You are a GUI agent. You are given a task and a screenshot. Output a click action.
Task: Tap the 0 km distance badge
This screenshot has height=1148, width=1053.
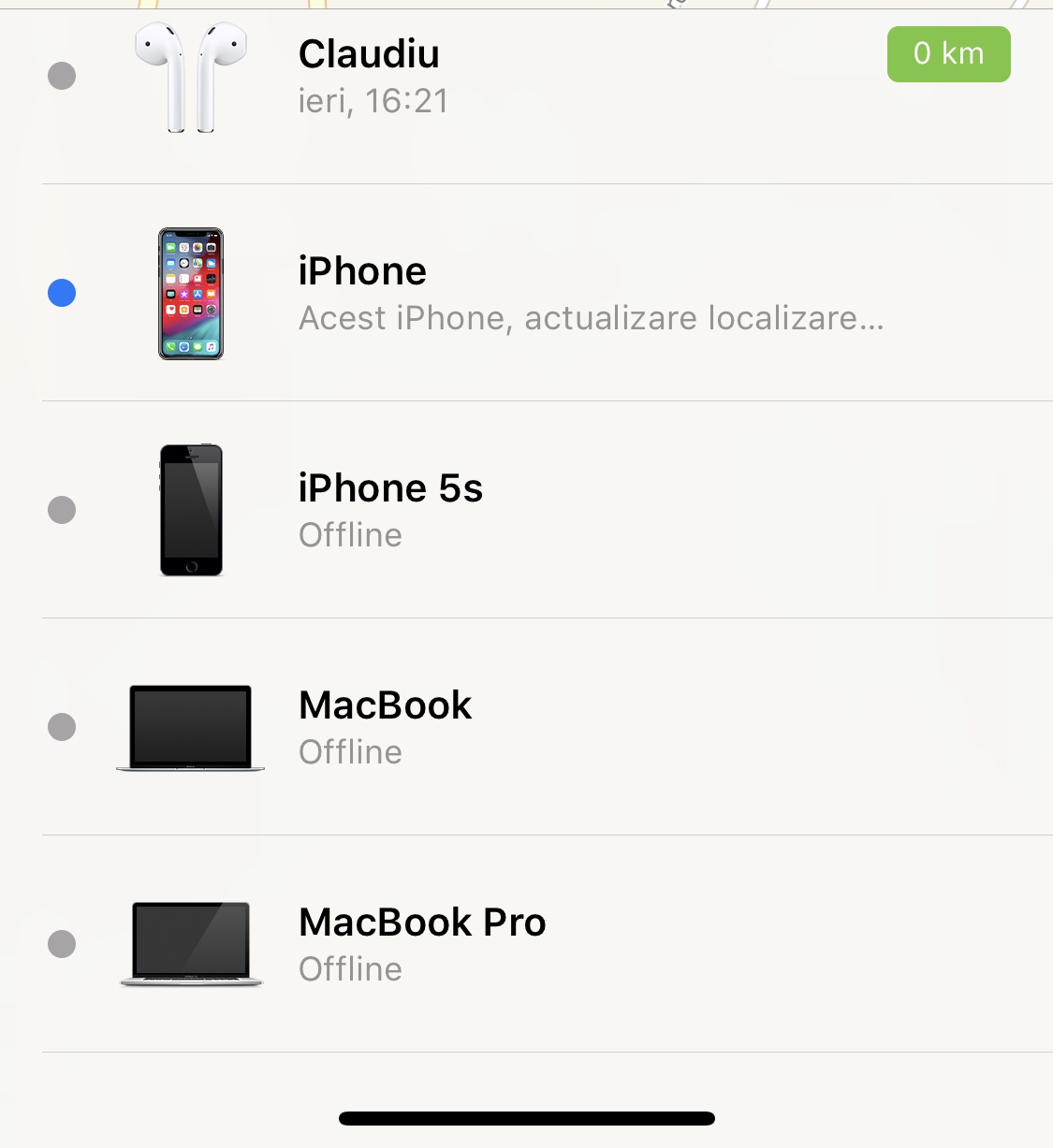tap(948, 54)
